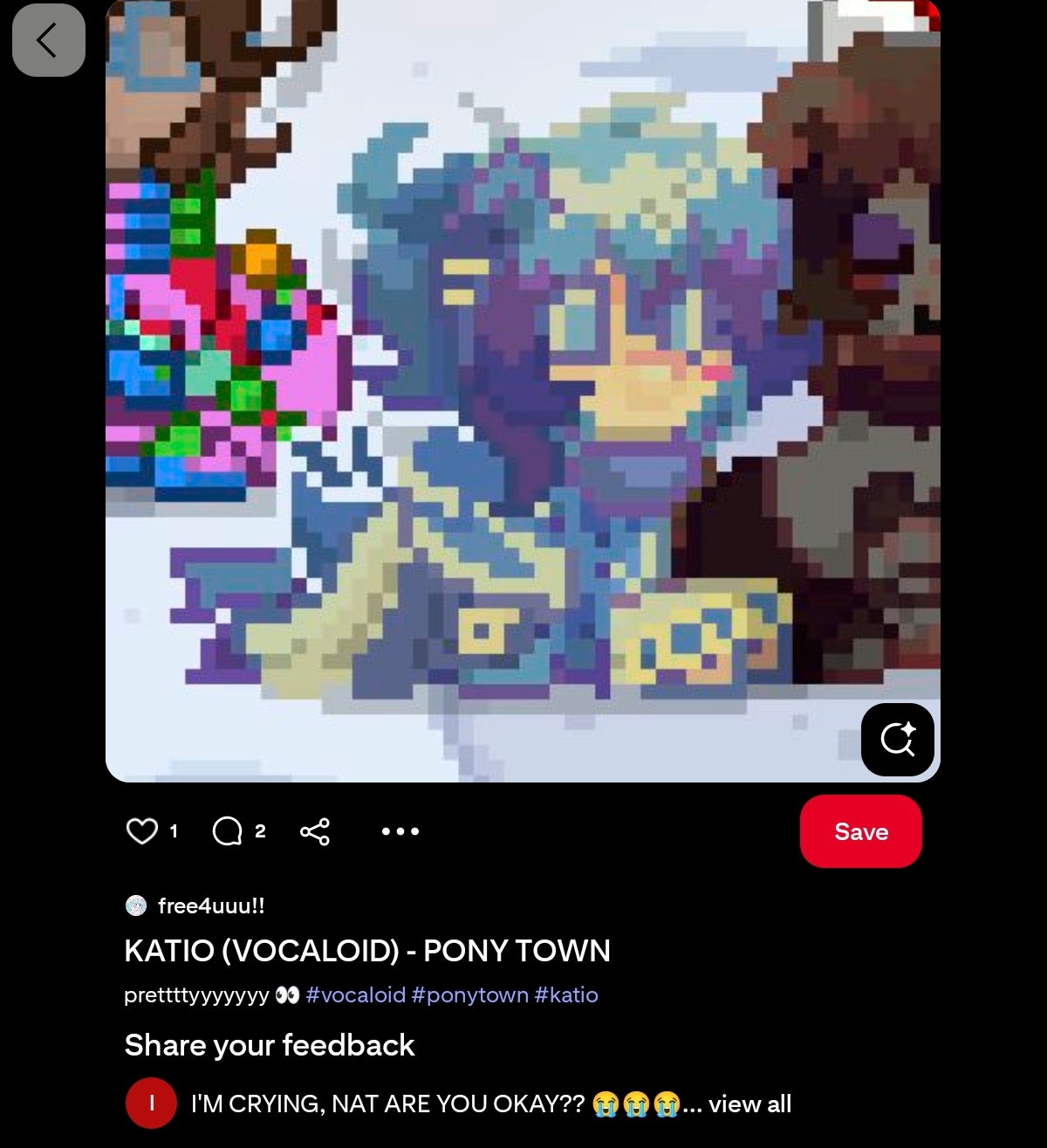Image resolution: width=1047 pixels, height=1148 pixels.
Task: Start visual search on the image
Action: [x=897, y=740]
